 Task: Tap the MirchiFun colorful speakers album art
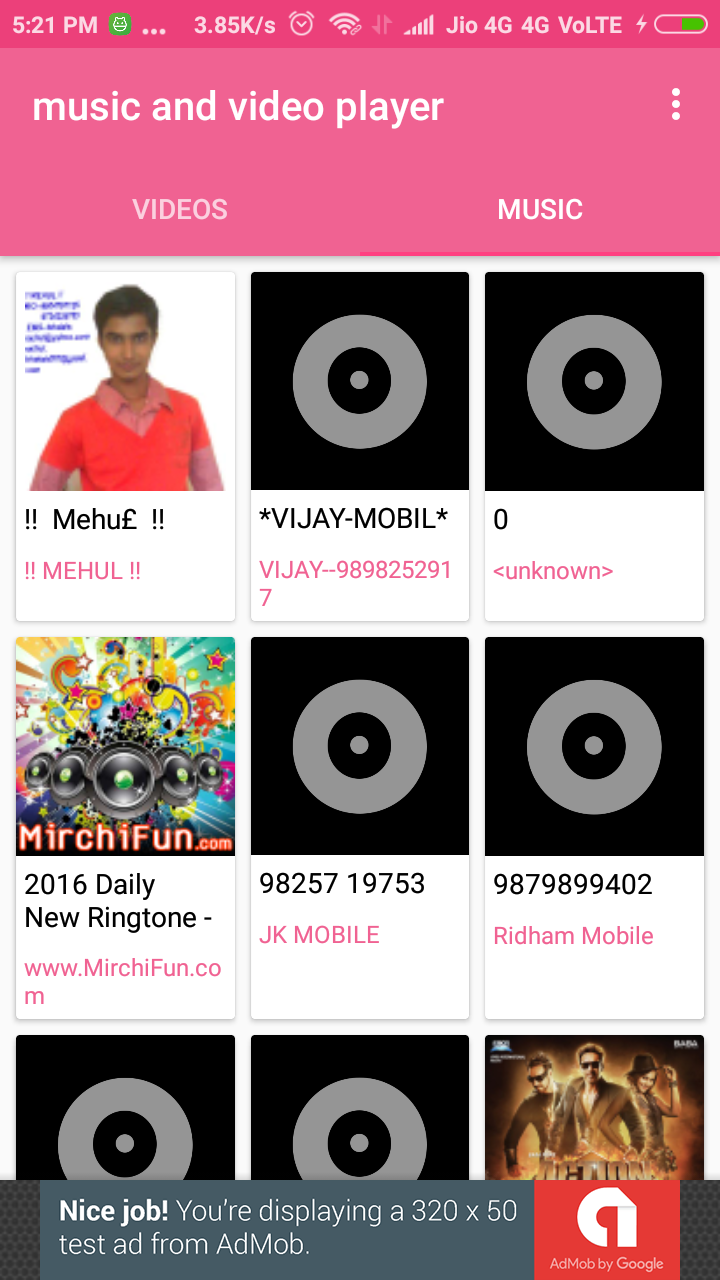pyautogui.click(x=125, y=746)
